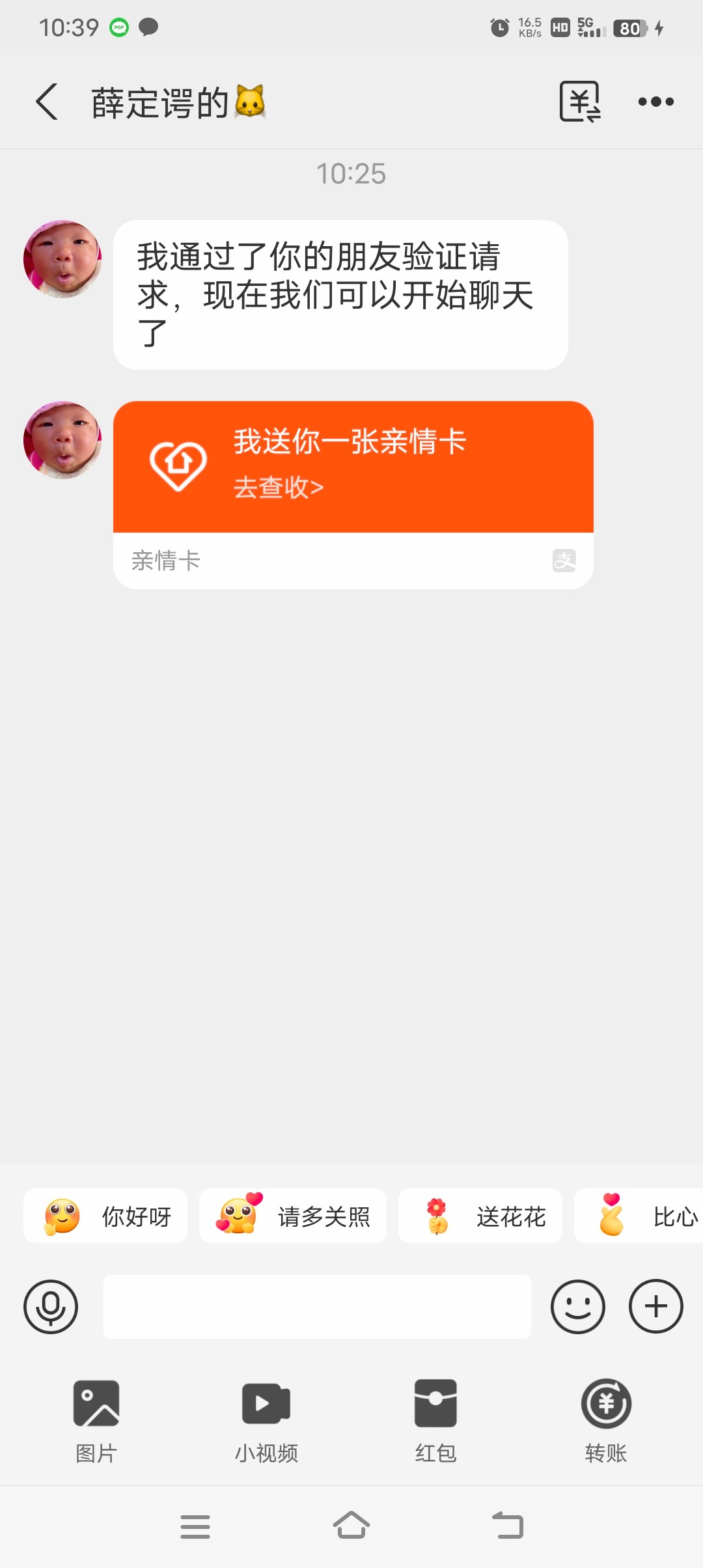
Task: View the contact's avatar beside the first message
Action: [x=62, y=259]
